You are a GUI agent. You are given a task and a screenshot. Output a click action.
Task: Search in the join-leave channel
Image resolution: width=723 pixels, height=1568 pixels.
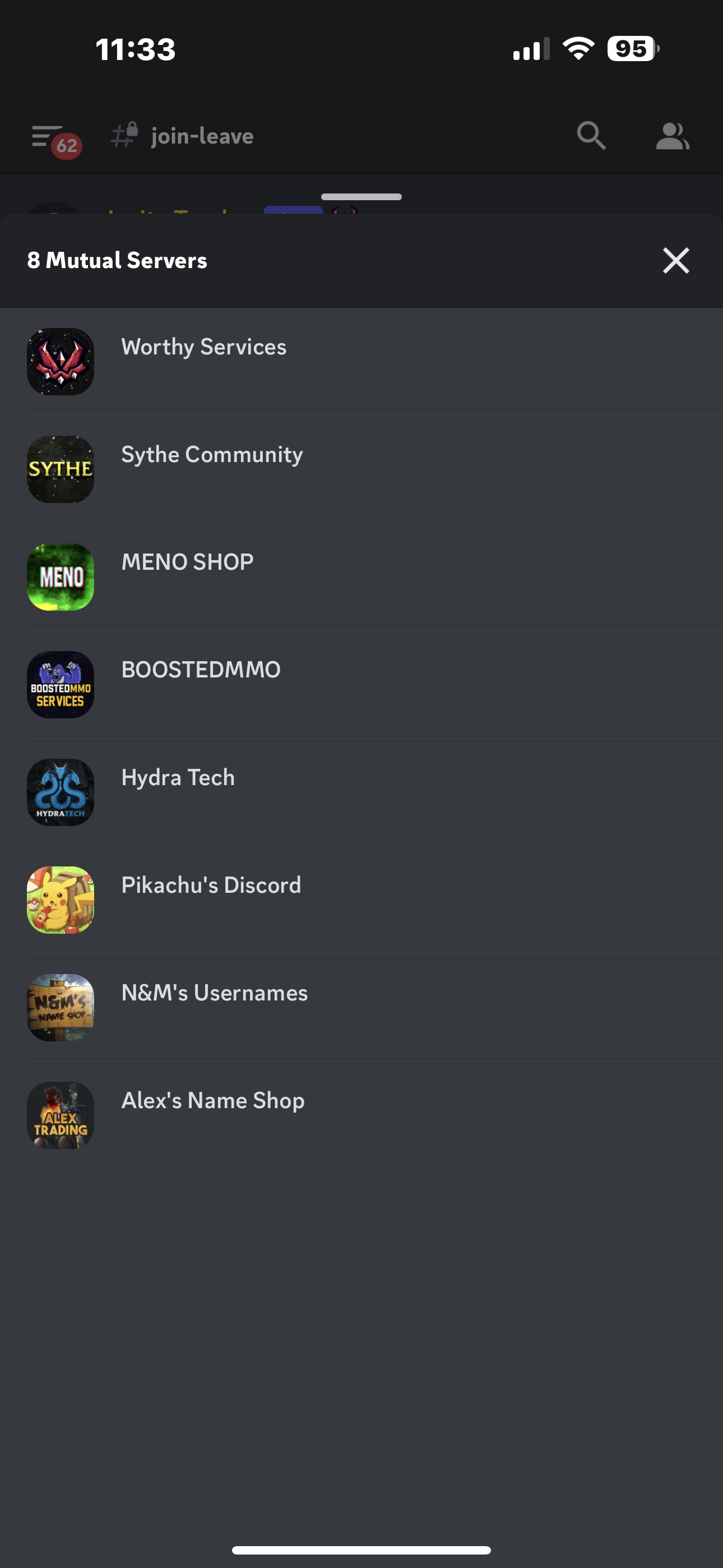tap(591, 136)
